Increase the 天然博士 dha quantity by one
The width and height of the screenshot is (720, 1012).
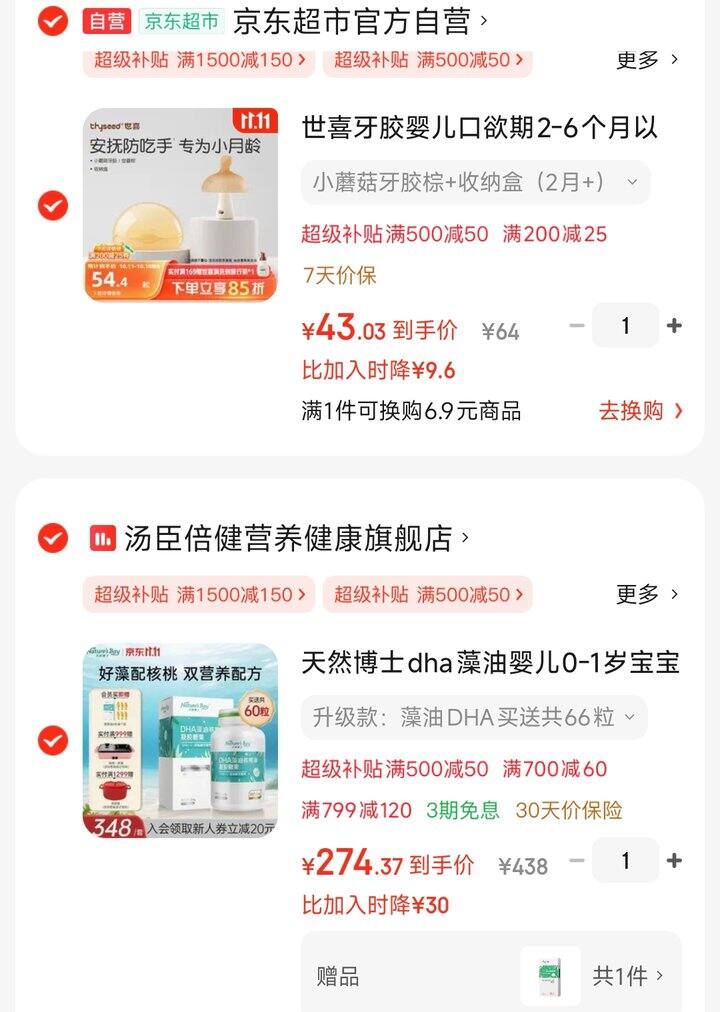[x=674, y=861]
